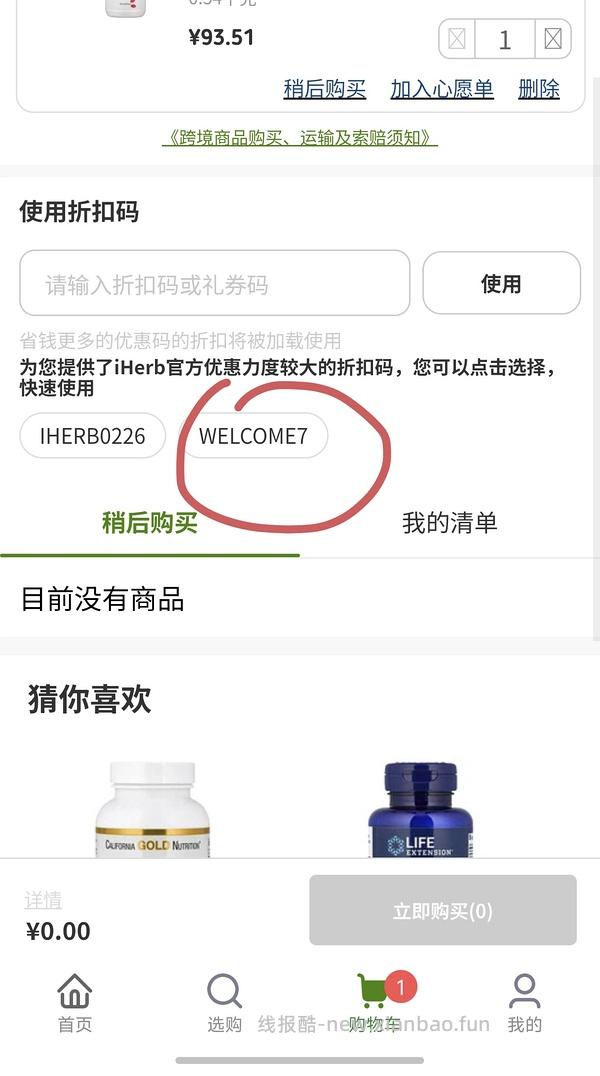Screen dimensions: 600x1076
Task: Tap the 稍后购买 link on the cart item
Action: pos(324,89)
